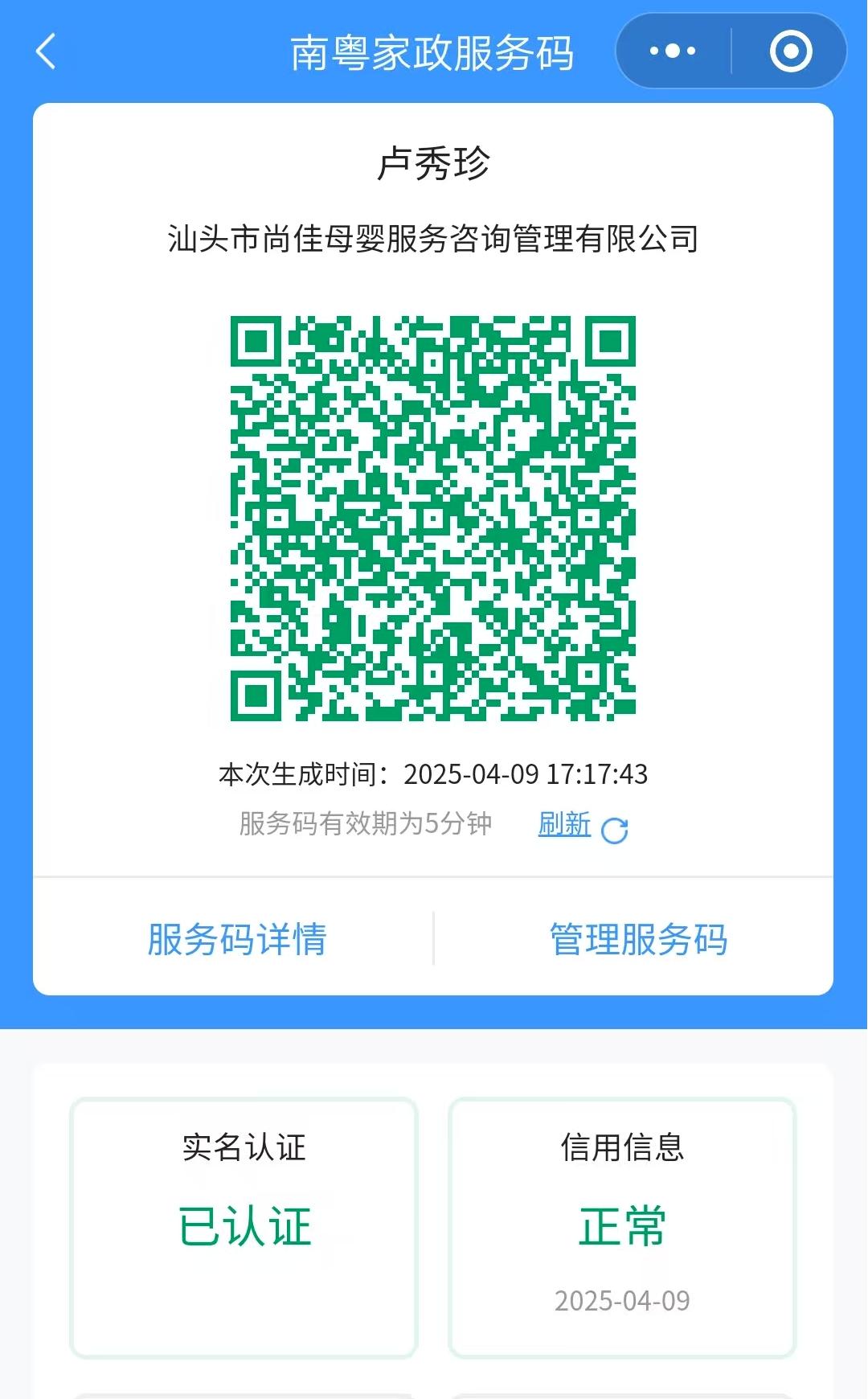The image size is (868, 1399).
Task: Open 服务码详情 tab
Action: point(235,937)
